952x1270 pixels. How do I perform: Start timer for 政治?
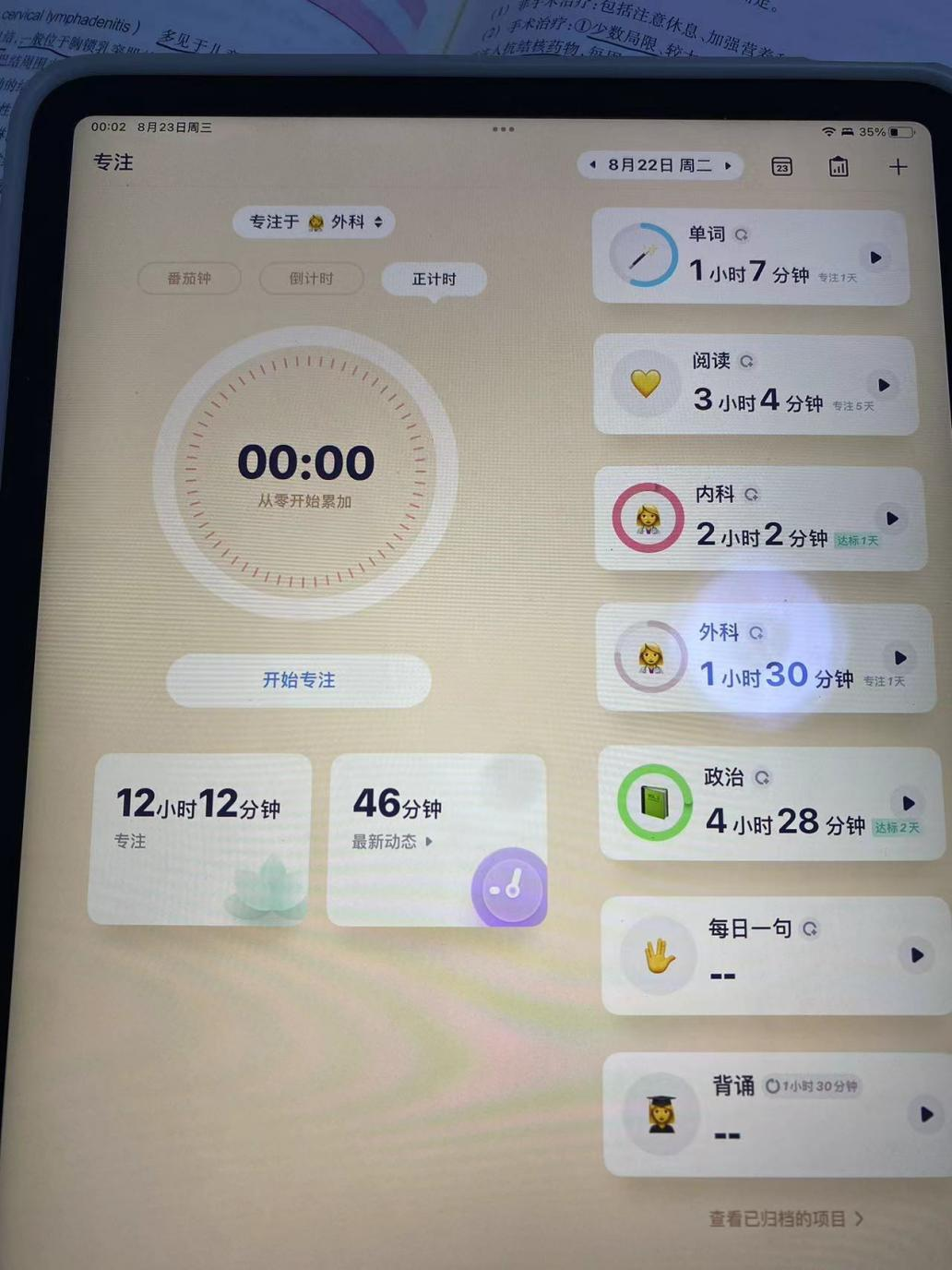[907, 803]
